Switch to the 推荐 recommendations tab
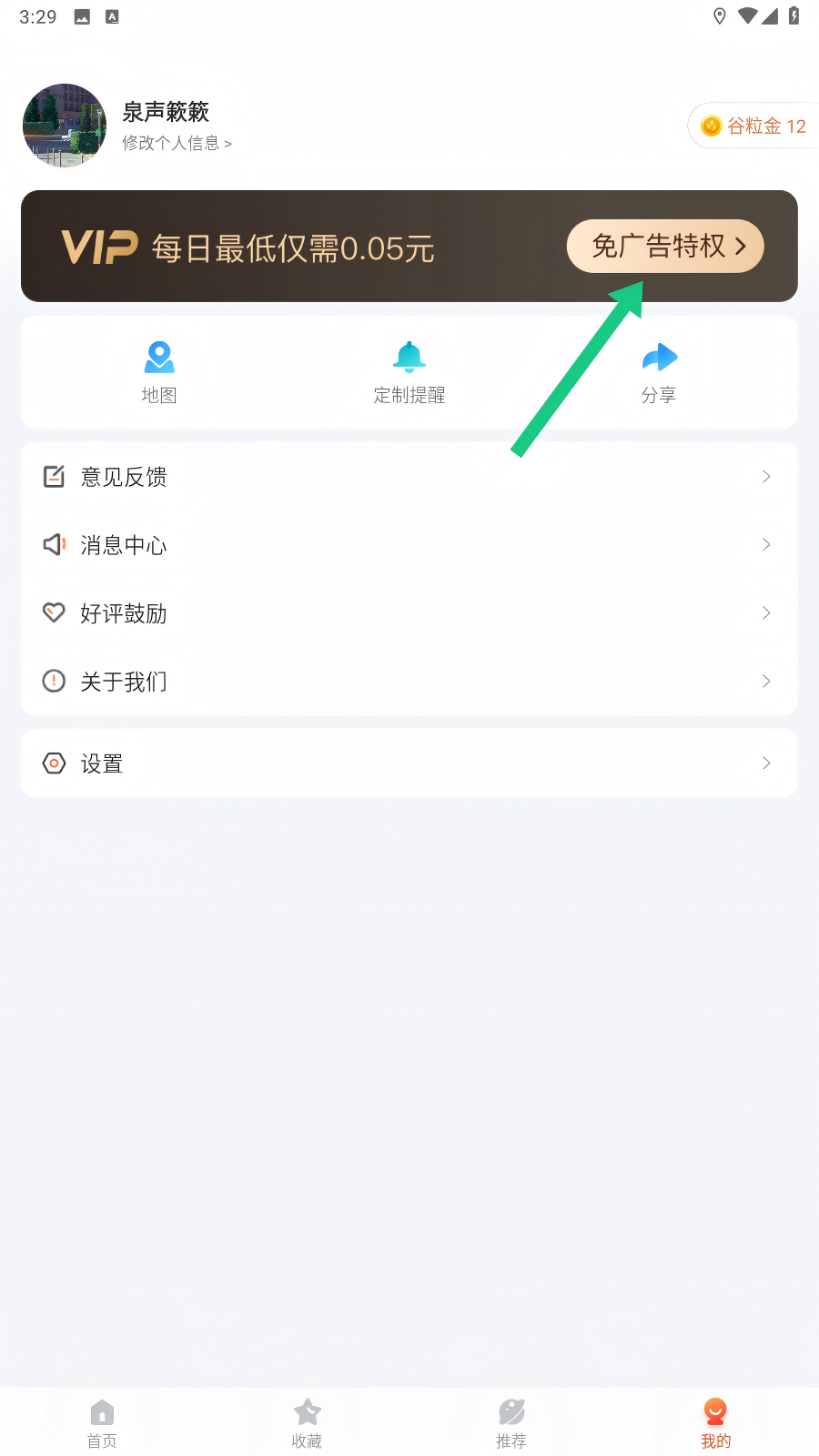The width and height of the screenshot is (819, 1456). point(511,1423)
